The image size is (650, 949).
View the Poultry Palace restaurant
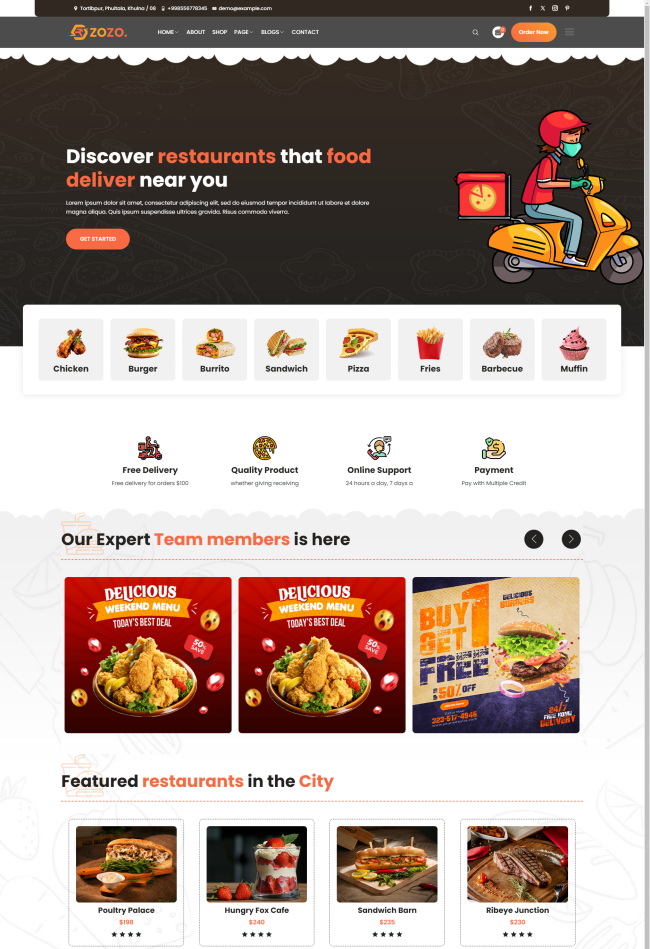126,882
